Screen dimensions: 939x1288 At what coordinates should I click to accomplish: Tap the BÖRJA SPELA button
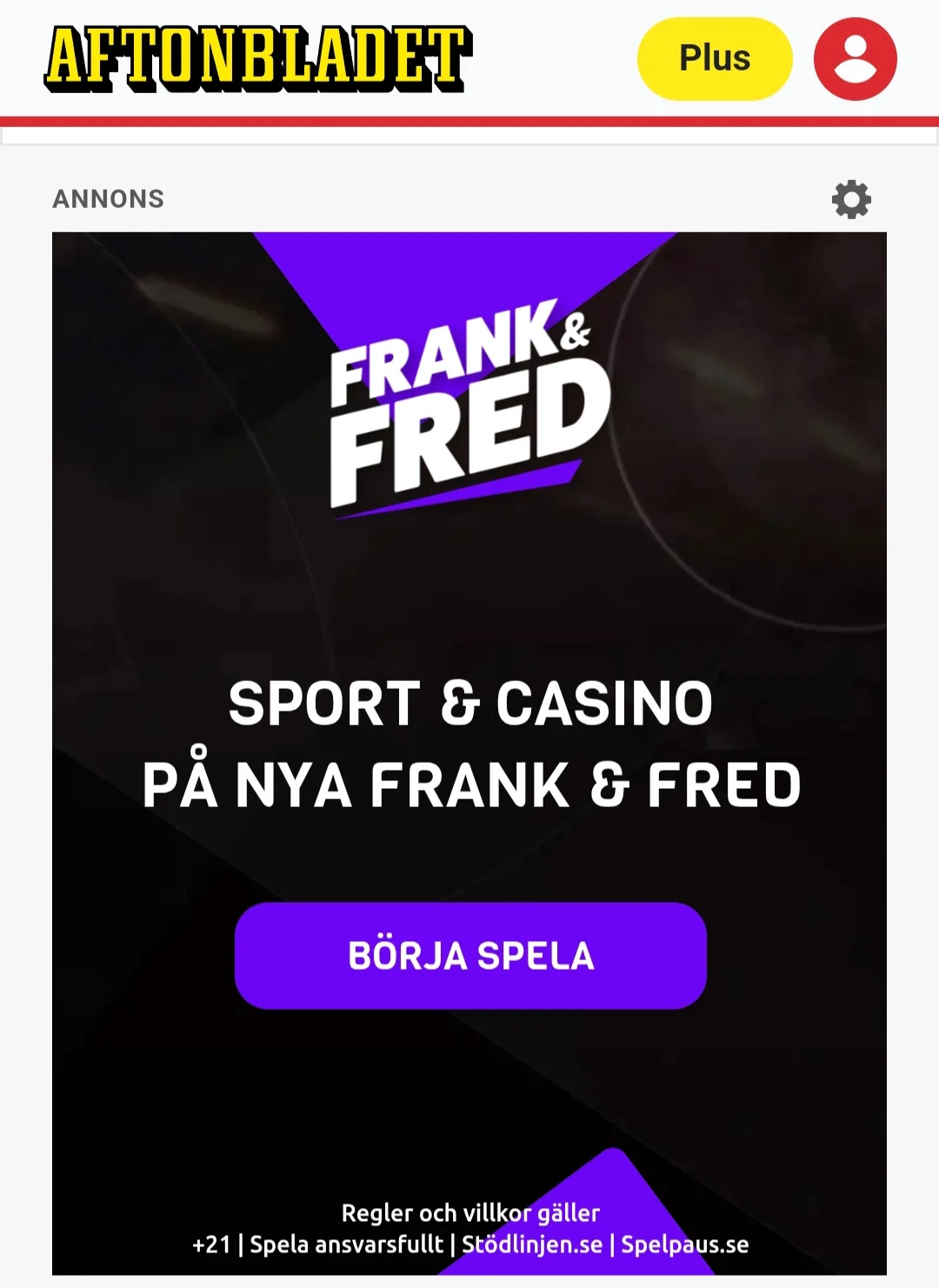click(470, 955)
